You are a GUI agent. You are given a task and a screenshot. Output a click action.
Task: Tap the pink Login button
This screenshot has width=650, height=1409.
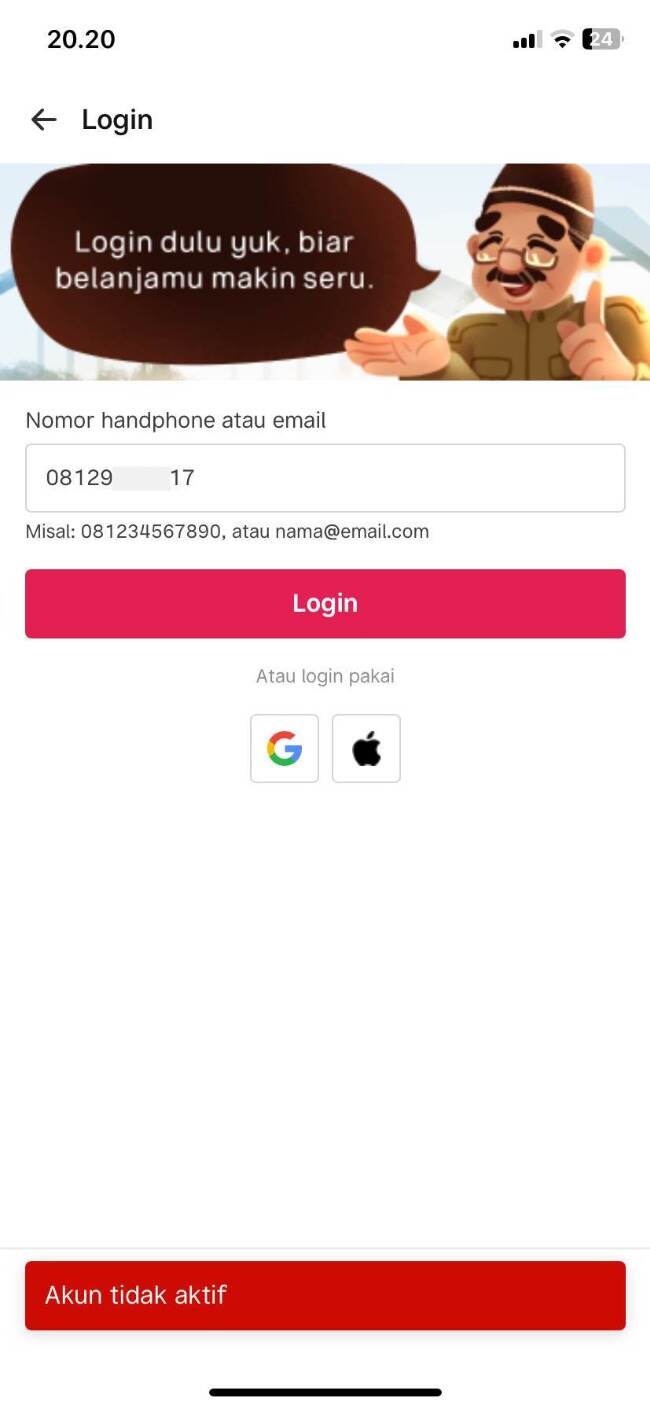325,603
